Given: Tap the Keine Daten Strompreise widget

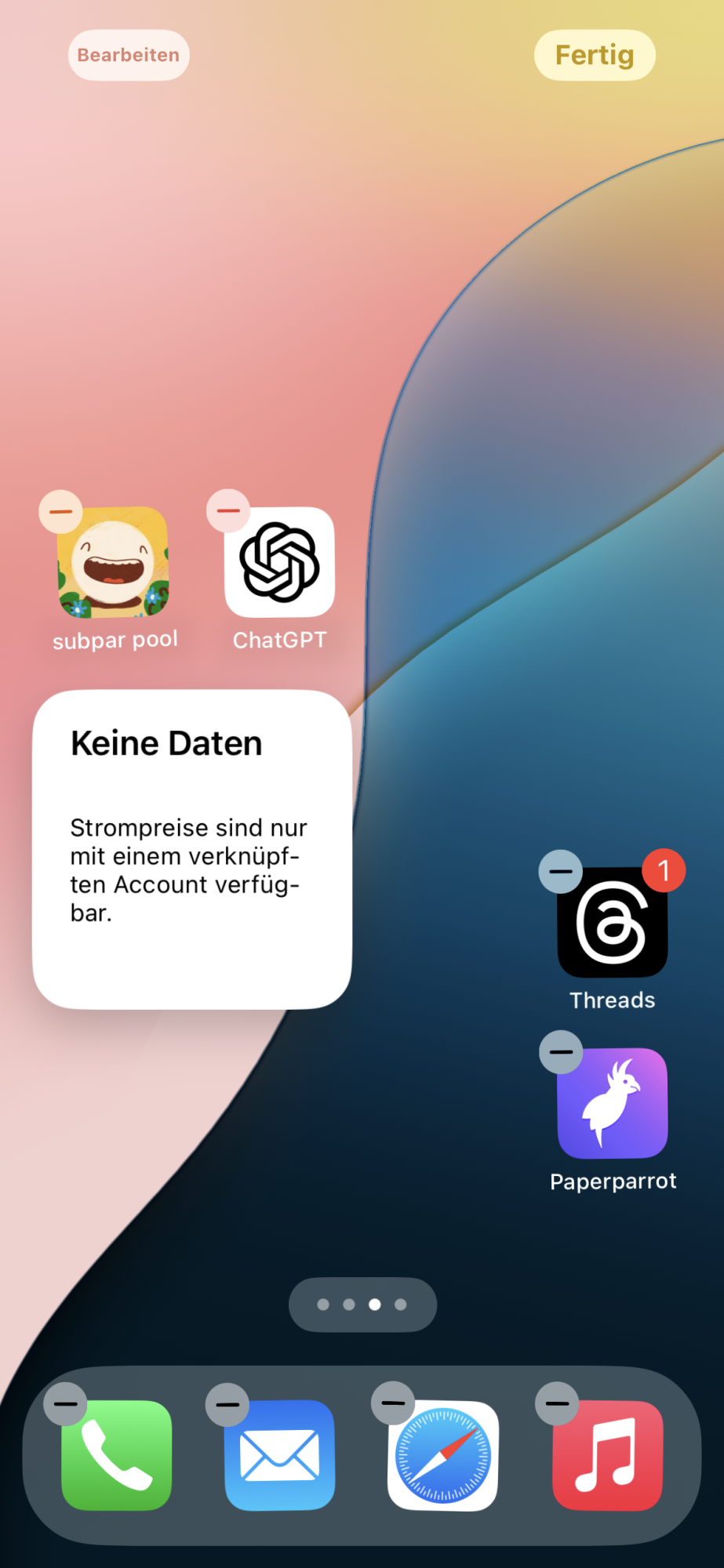Looking at the screenshot, I should click(x=192, y=849).
